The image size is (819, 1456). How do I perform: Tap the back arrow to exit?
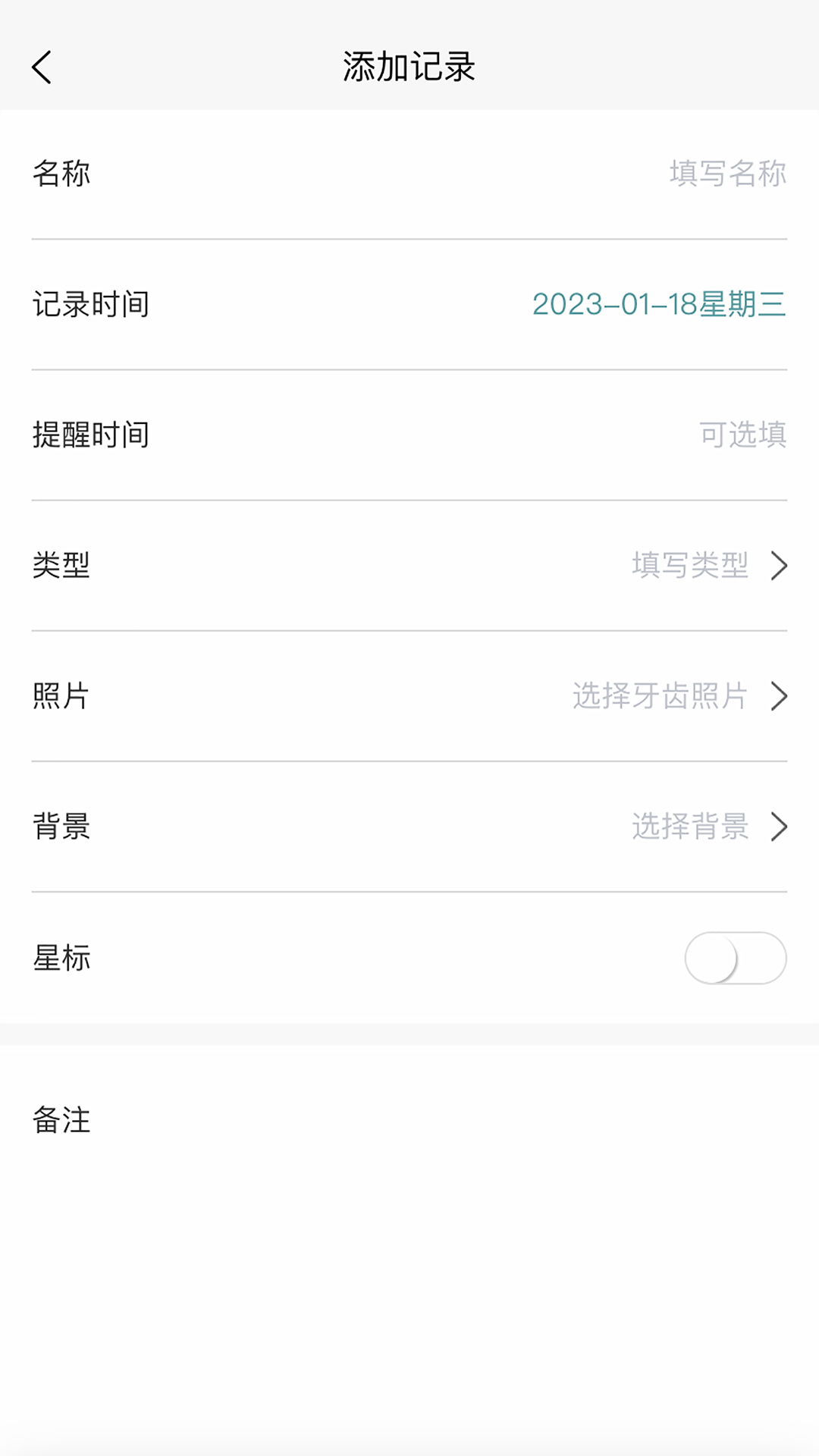[42, 67]
